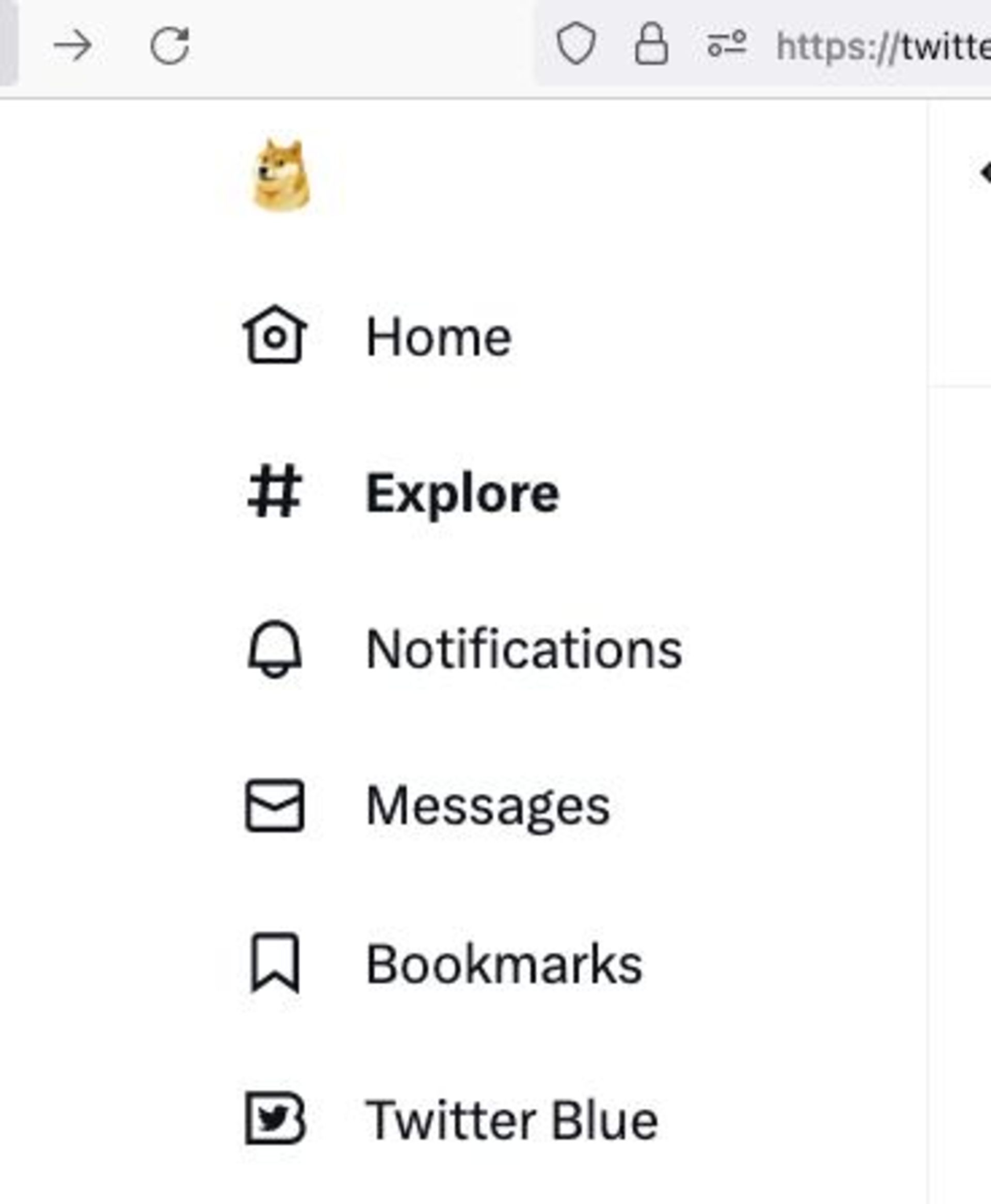Go to the Home feed
The image size is (991, 1204).
coord(377,337)
